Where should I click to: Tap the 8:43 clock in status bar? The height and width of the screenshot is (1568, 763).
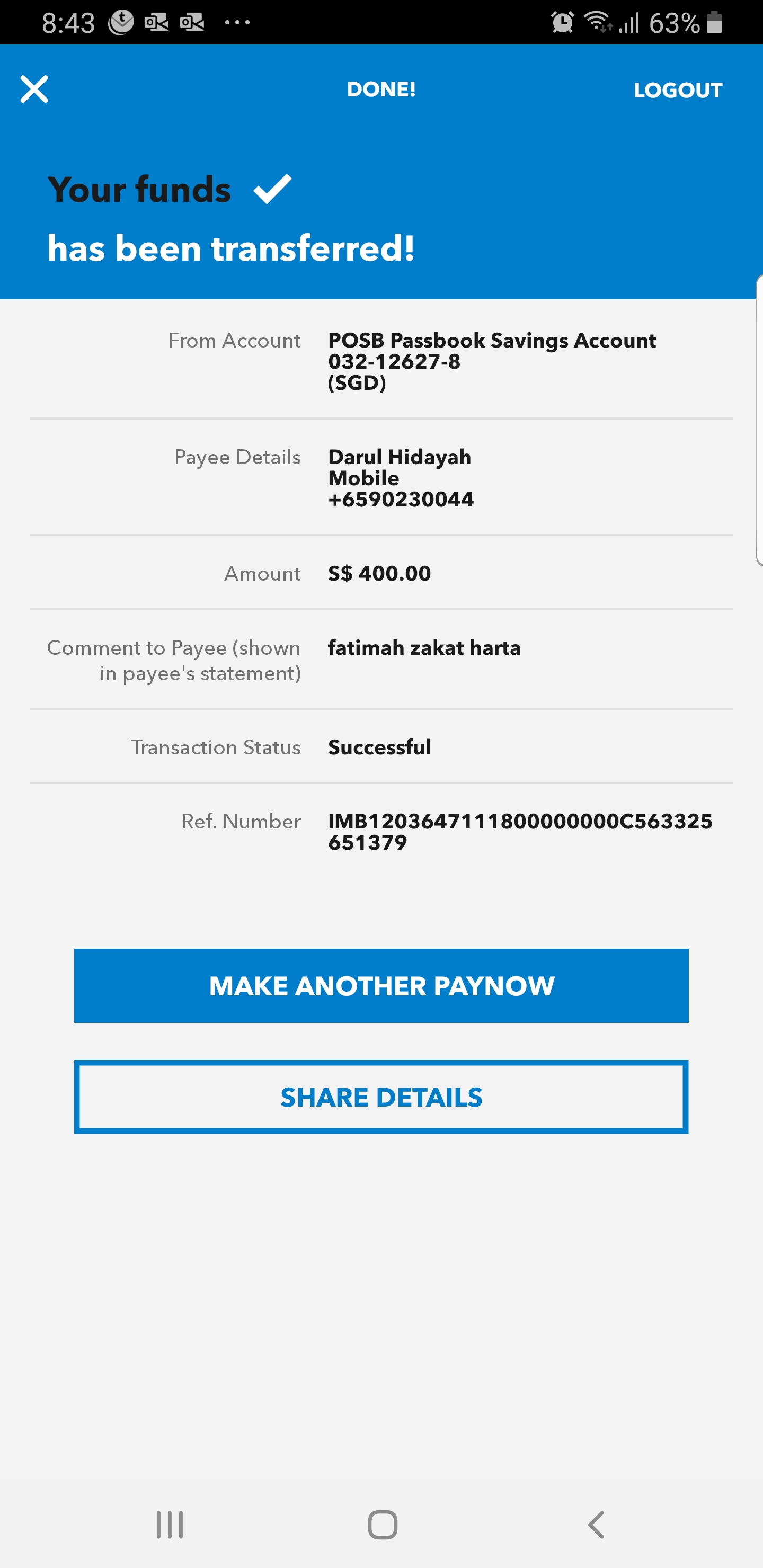(69, 23)
